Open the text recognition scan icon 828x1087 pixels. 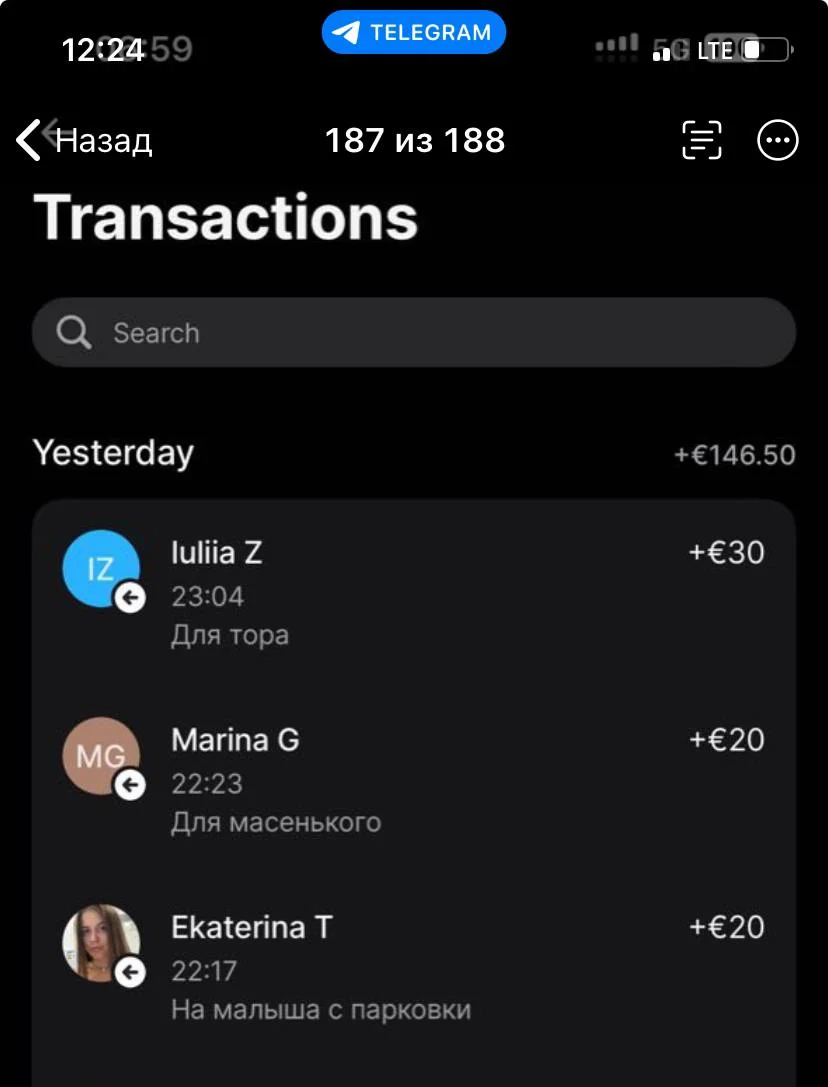[x=701, y=140]
